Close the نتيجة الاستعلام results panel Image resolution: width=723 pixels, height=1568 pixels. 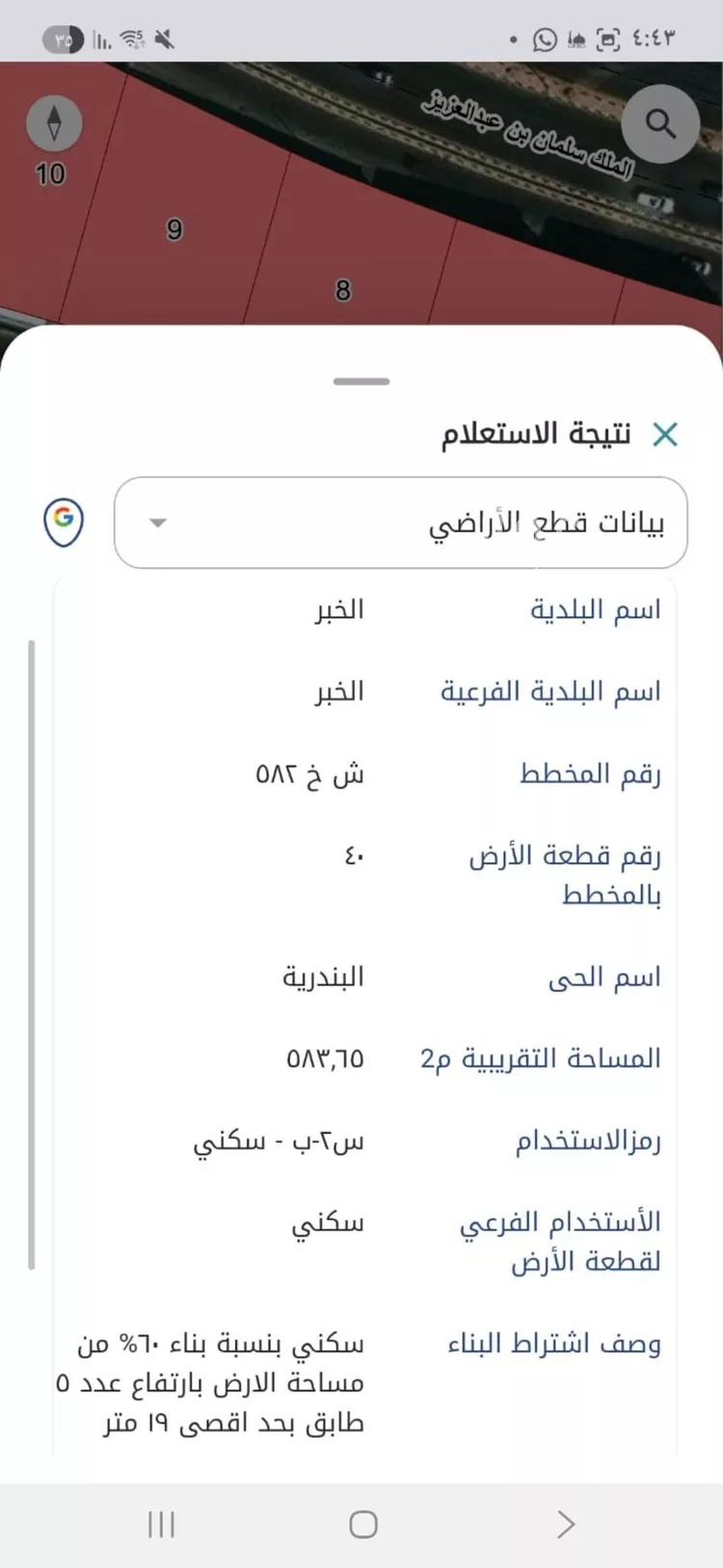(665, 434)
